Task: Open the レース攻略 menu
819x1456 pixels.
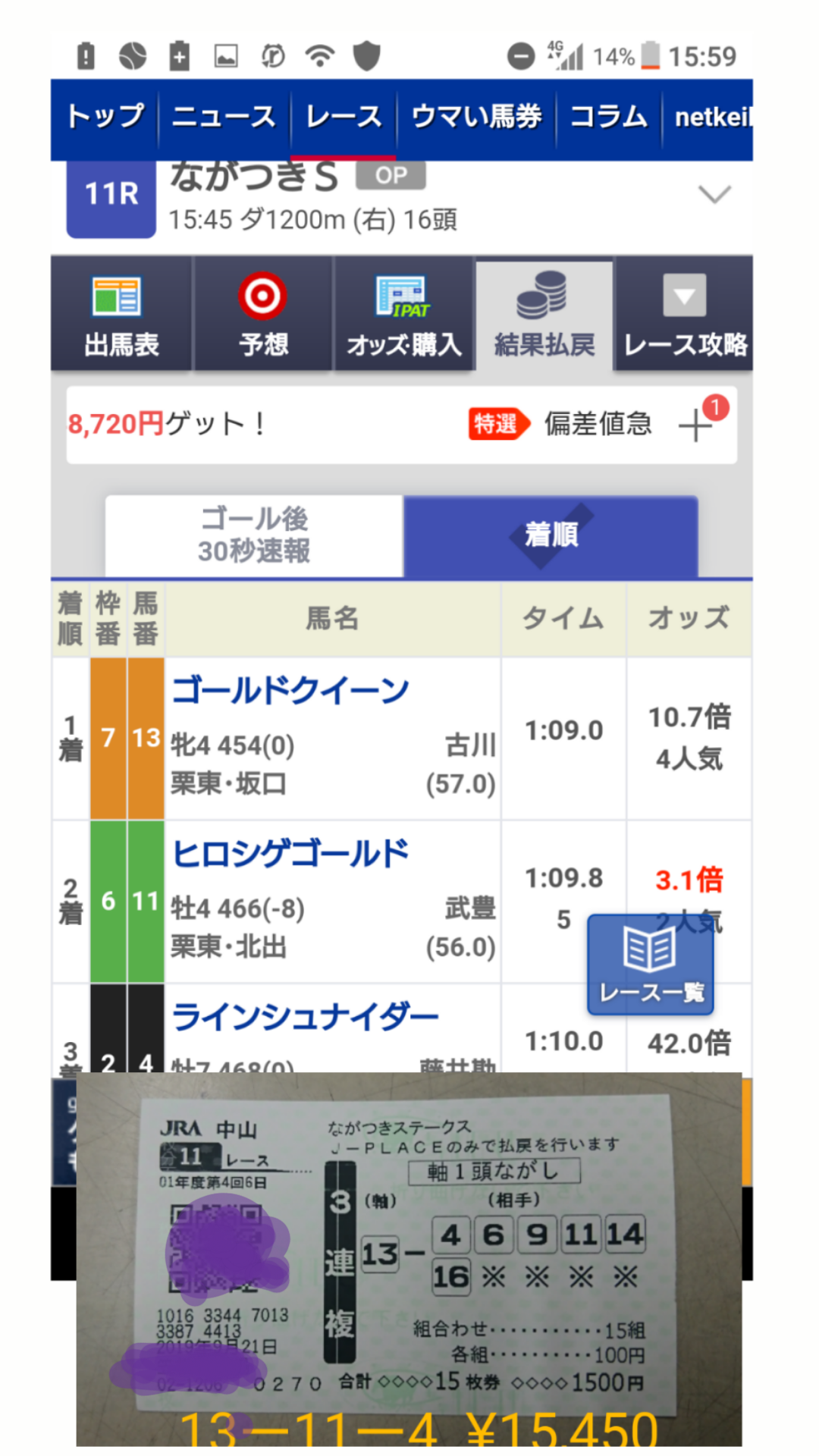Action: pyautogui.click(x=685, y=314)
